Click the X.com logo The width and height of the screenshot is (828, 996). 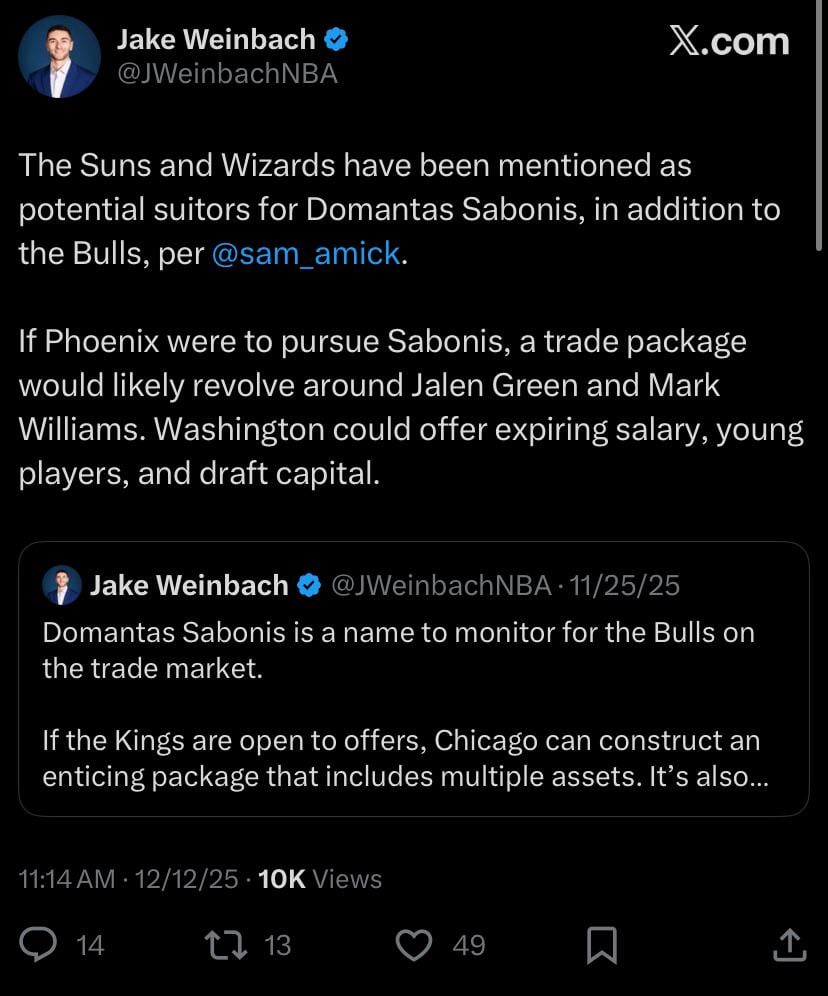click(729, 42)
